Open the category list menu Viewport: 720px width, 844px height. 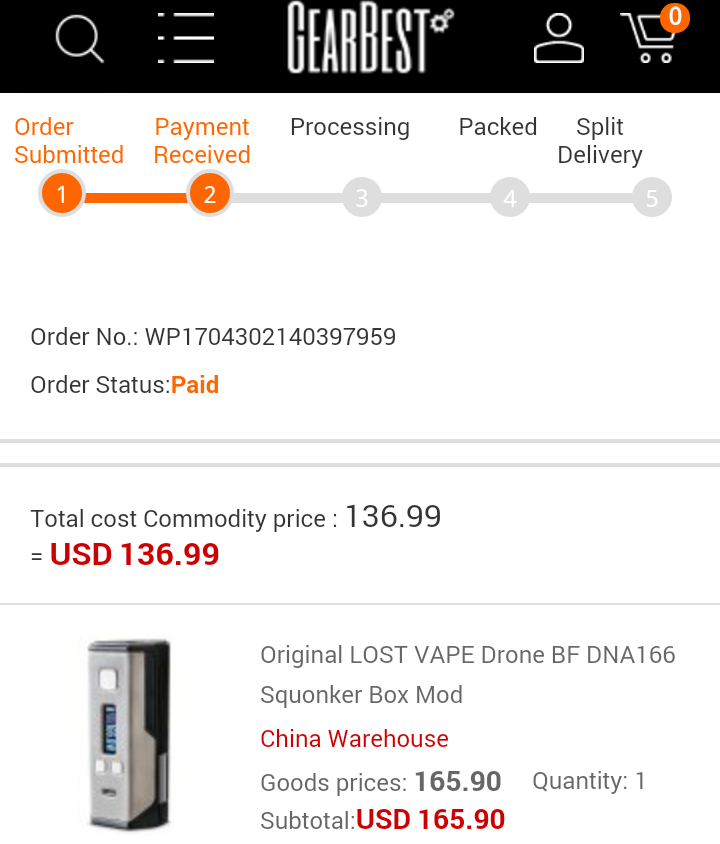coord(186,40)
